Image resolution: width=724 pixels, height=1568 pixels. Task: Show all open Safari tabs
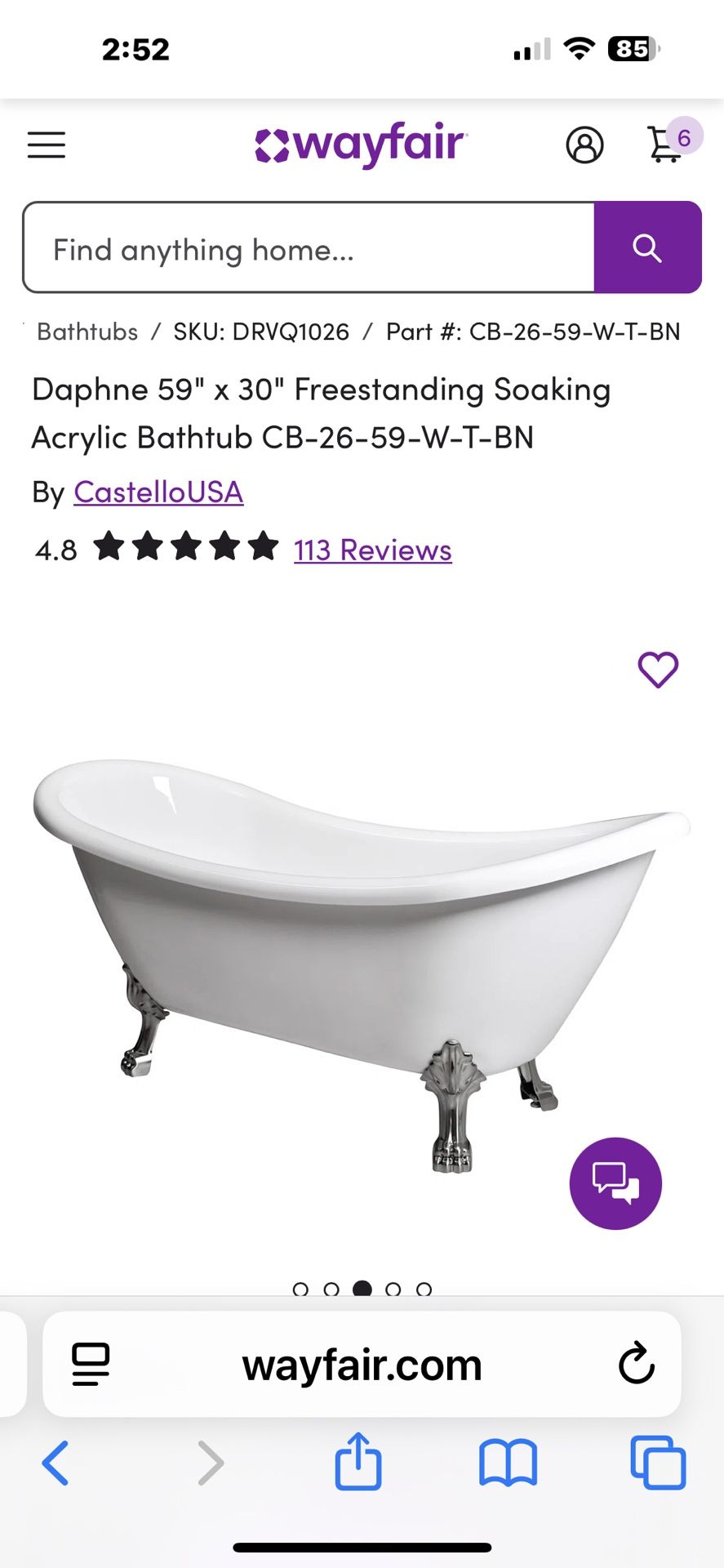click(x=658, y=1463)
